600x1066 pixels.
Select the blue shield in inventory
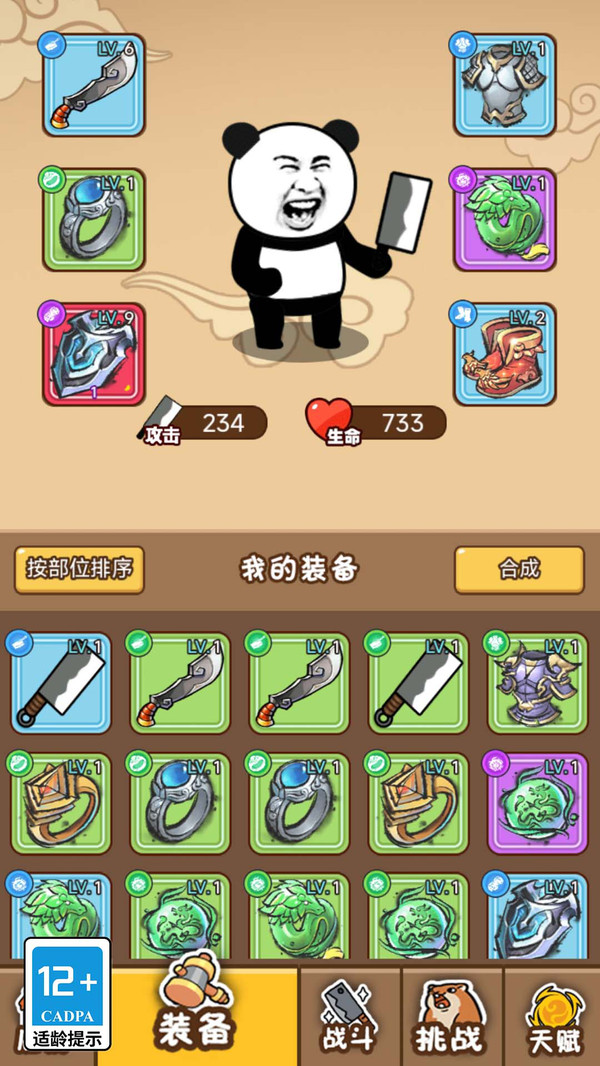coord(536,915)
